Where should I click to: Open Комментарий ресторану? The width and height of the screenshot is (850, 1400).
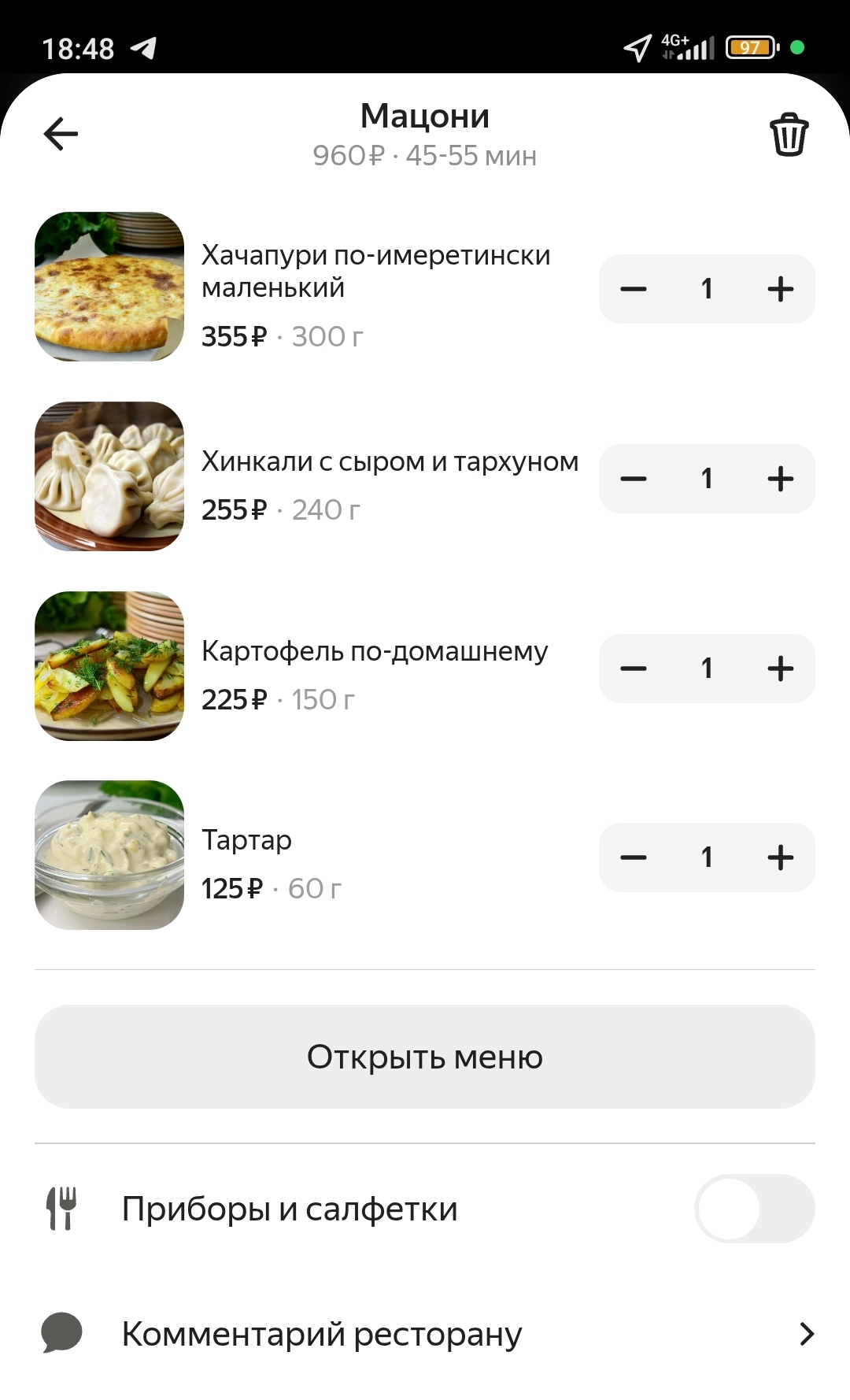(x=425, y=1334)
